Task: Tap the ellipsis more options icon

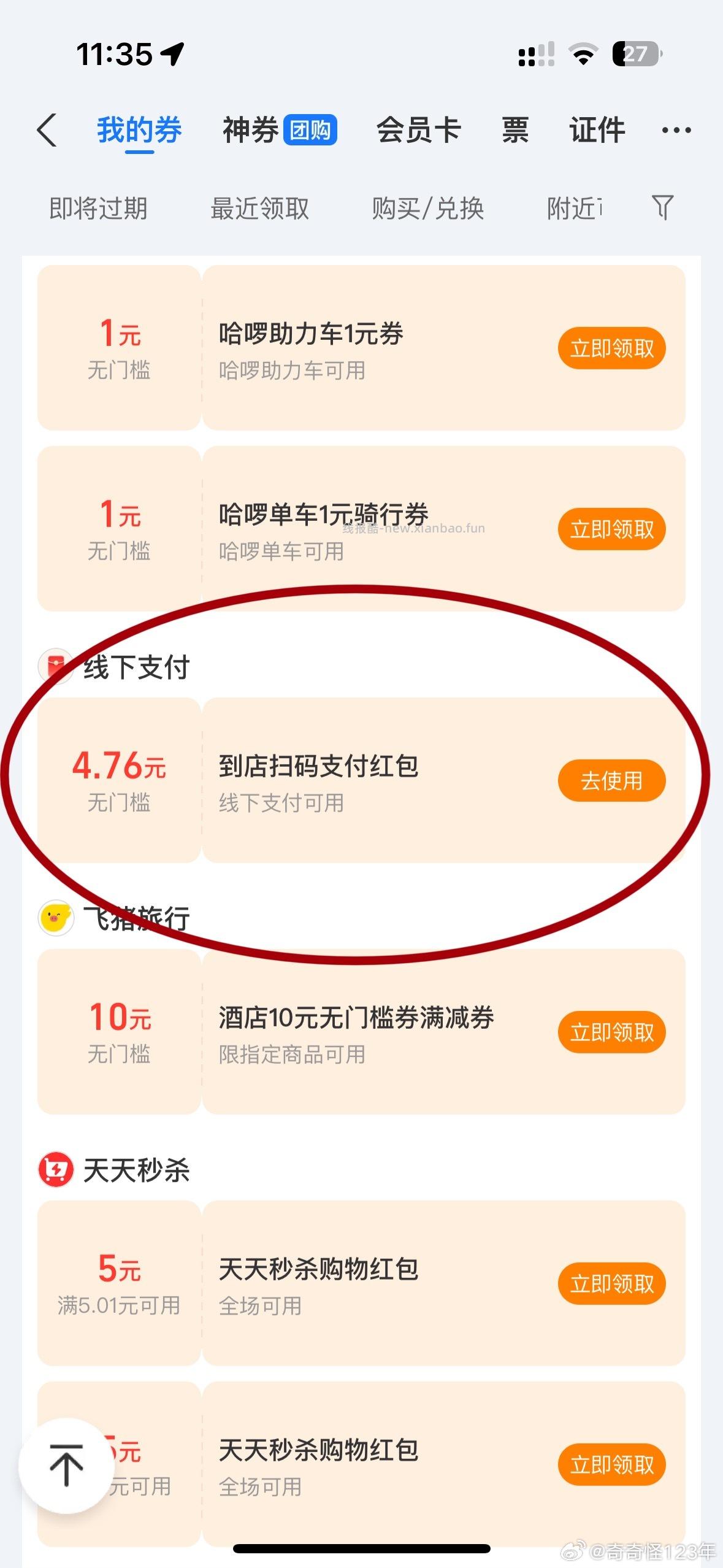Action: point(675,129)
